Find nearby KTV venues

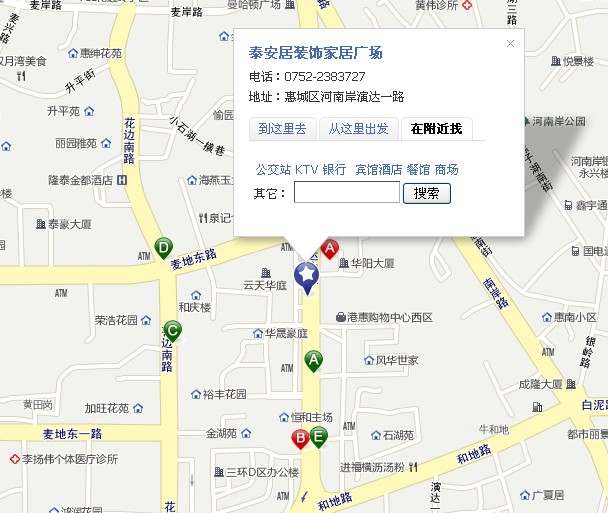[x=306, y=170]
